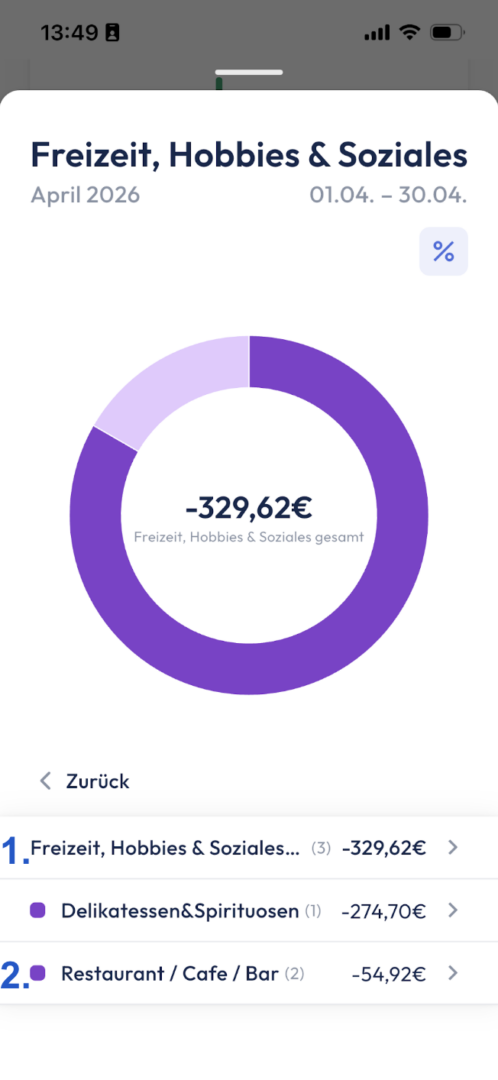Open the Restaurant / Cafe / Bar row
The image size is (498, 1080).
point(249,973)
